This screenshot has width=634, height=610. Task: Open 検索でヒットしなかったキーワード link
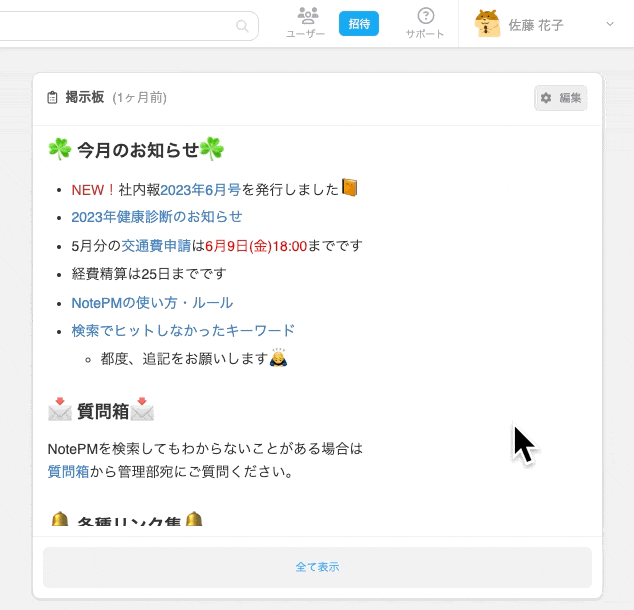[183, 330]
